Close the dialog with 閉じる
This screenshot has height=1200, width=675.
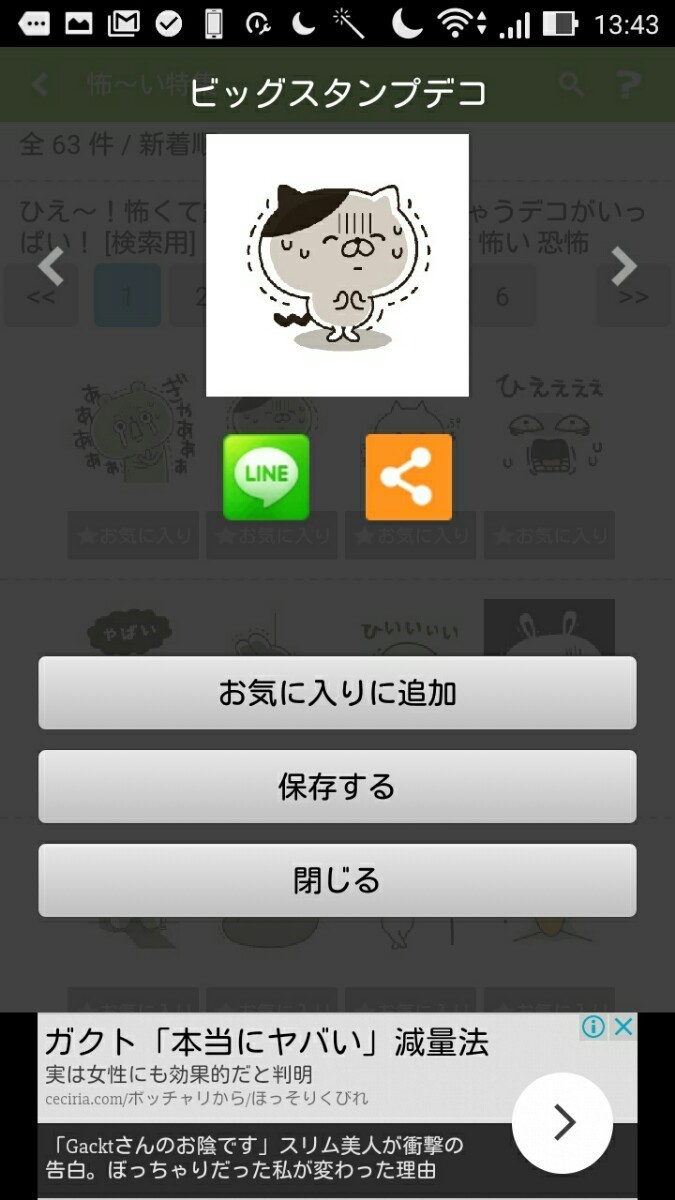click(x=337, y=881)
